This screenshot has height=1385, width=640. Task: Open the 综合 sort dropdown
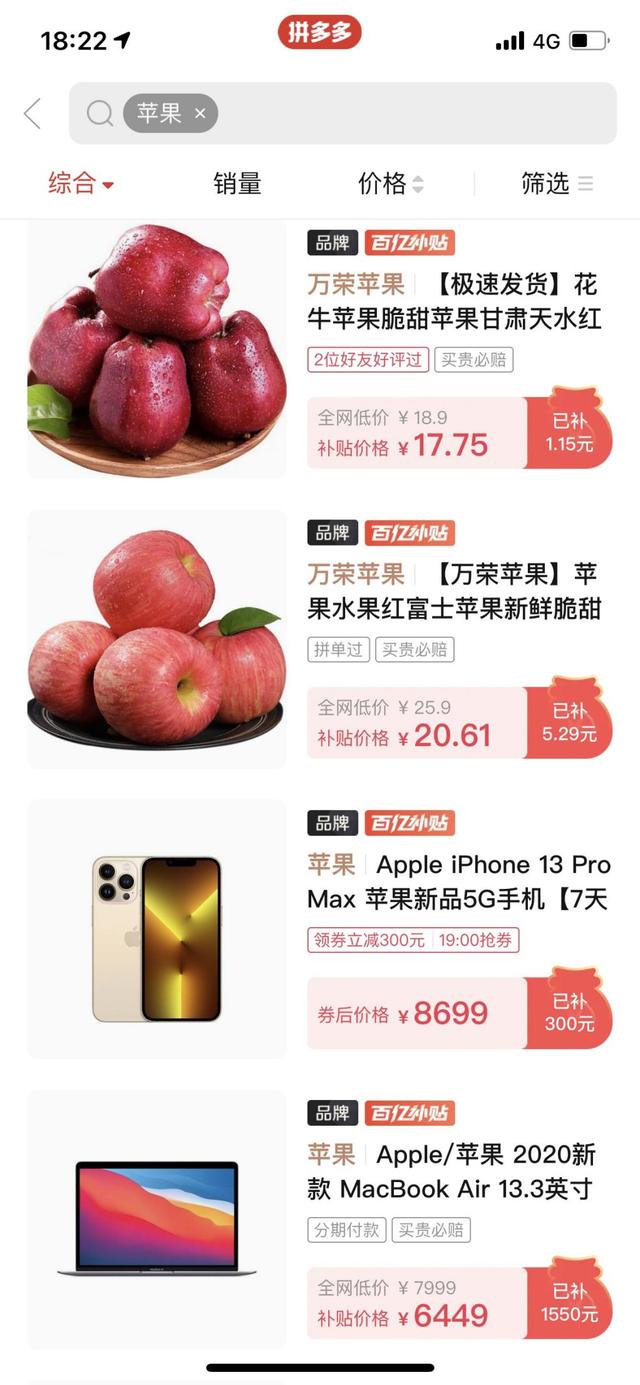[81, 183]
